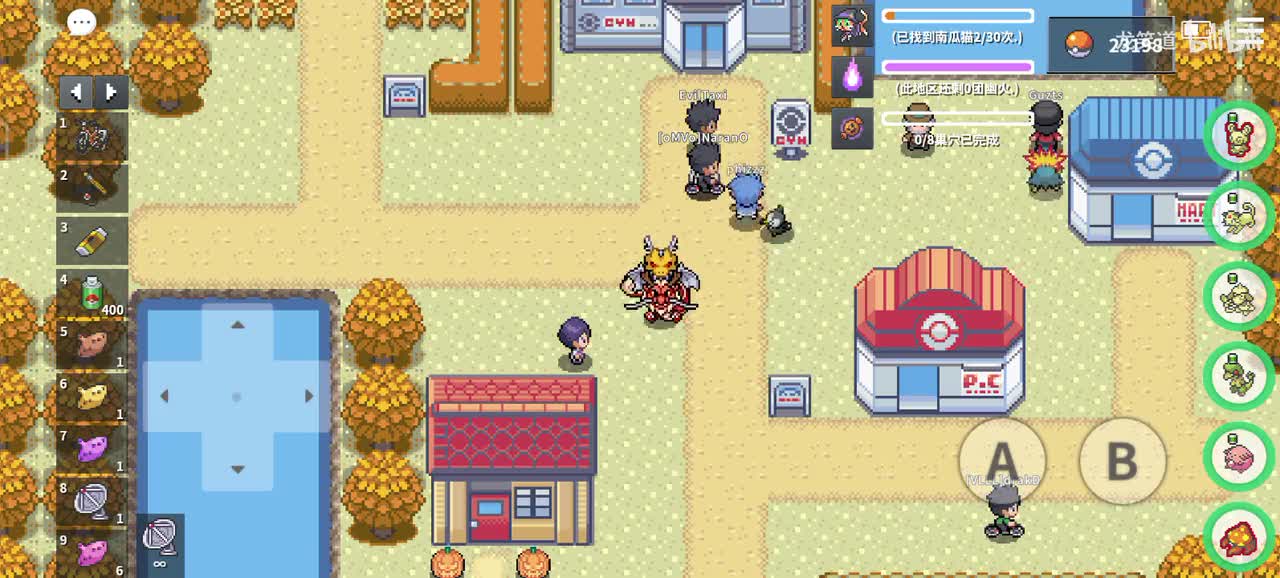Use the satellite dish item in slot 8
The width and height of the screenshot is (1280, 578).
[x=92, y=500]
